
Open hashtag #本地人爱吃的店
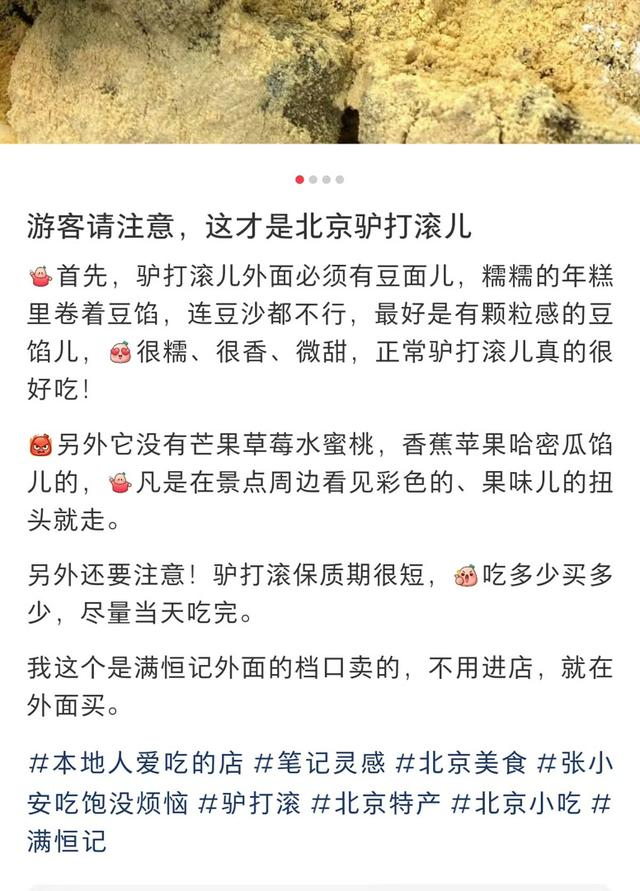[135, 763]
